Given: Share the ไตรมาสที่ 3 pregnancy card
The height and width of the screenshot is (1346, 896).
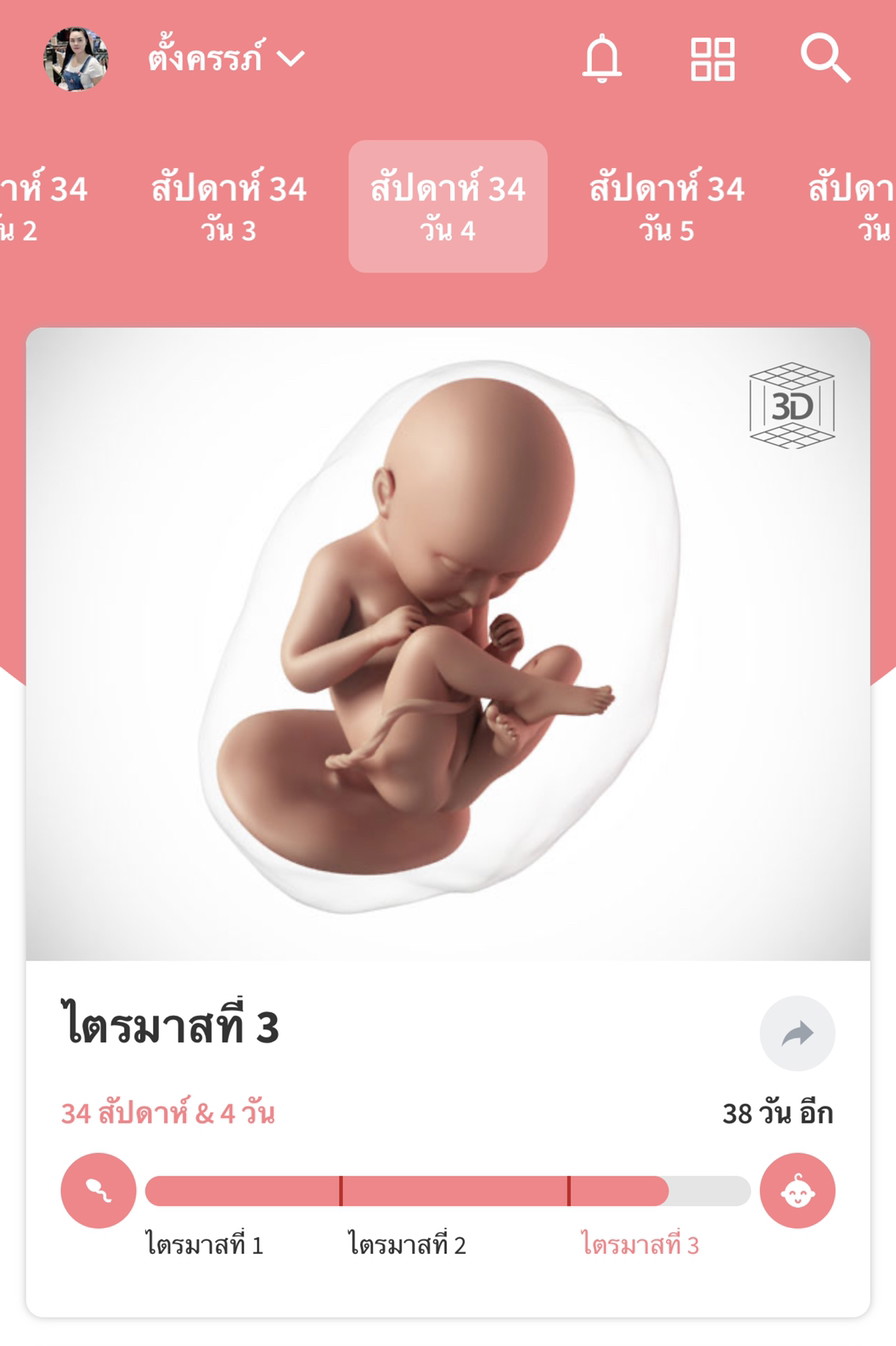Looking at the screenshot, I should pos(797,1033).
